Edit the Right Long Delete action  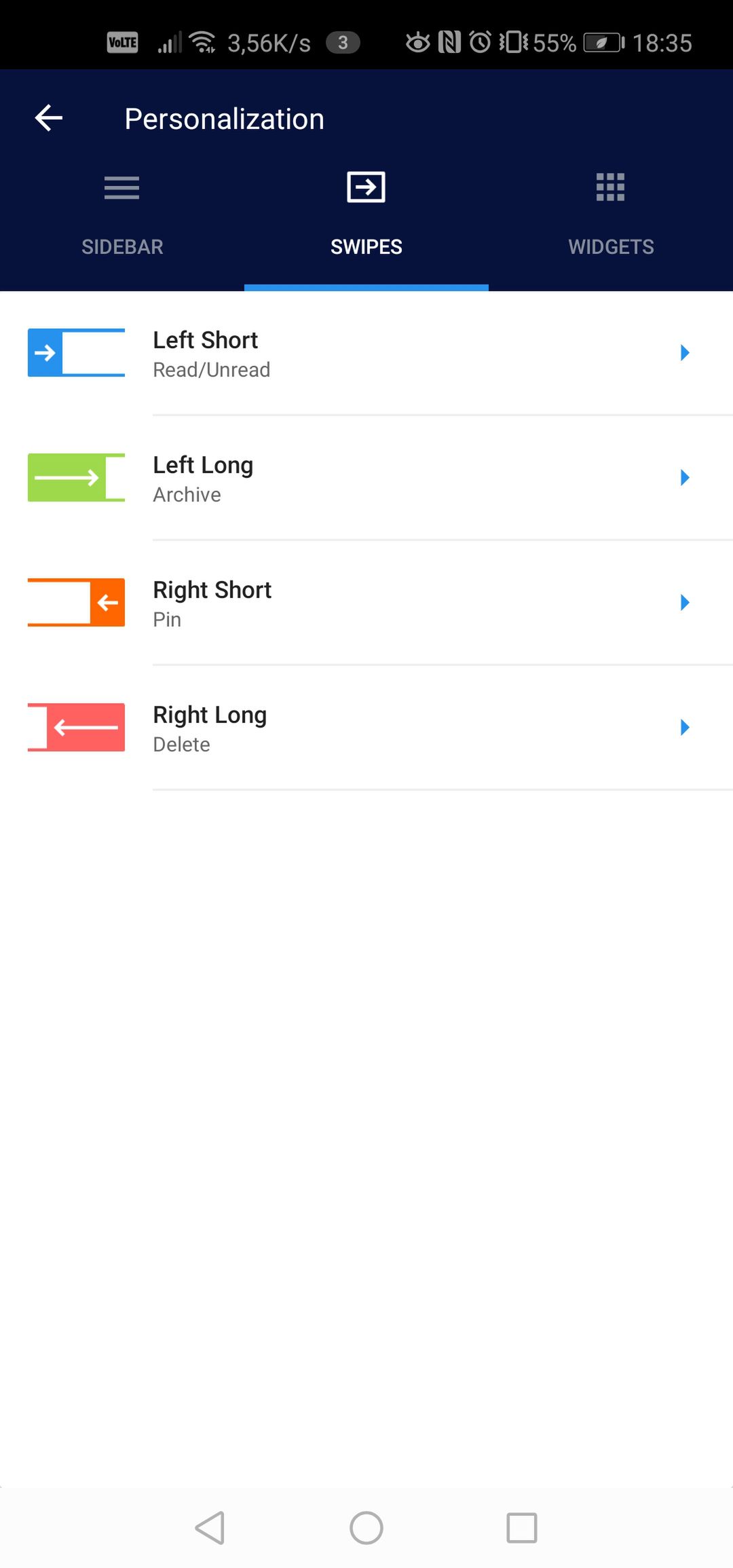[x=366, y=728]
